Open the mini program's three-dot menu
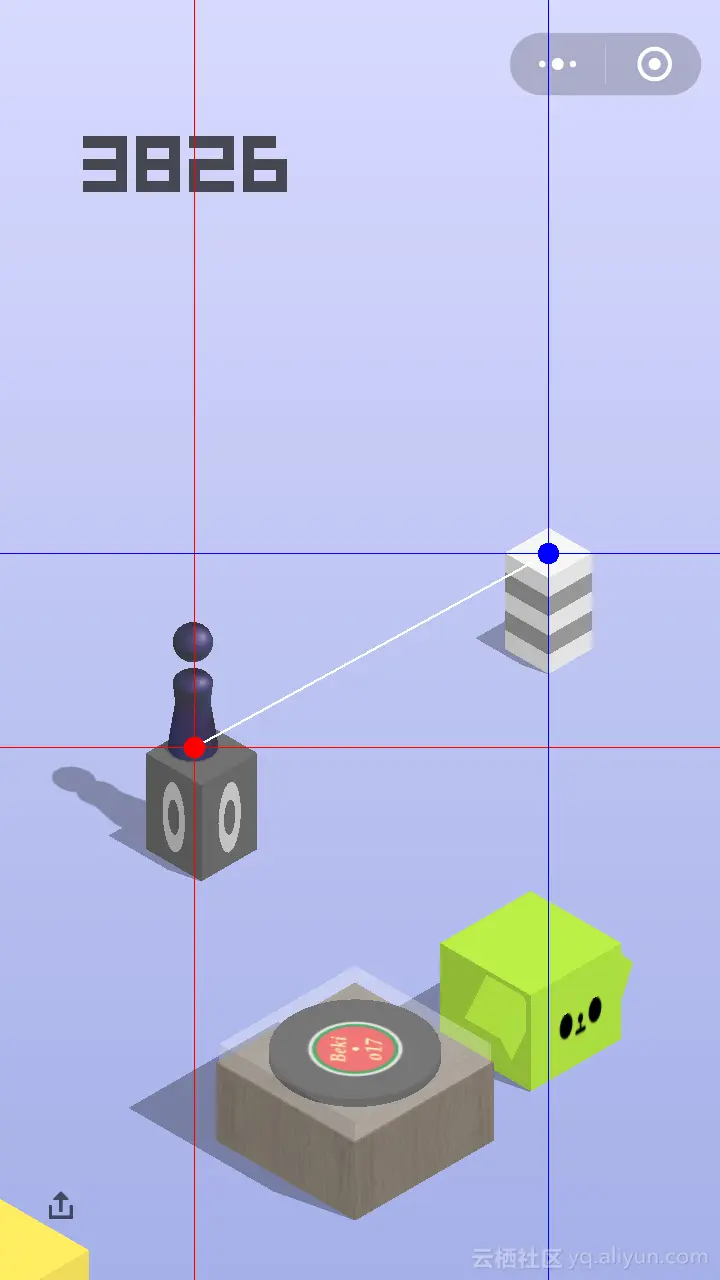 point(557,65)
